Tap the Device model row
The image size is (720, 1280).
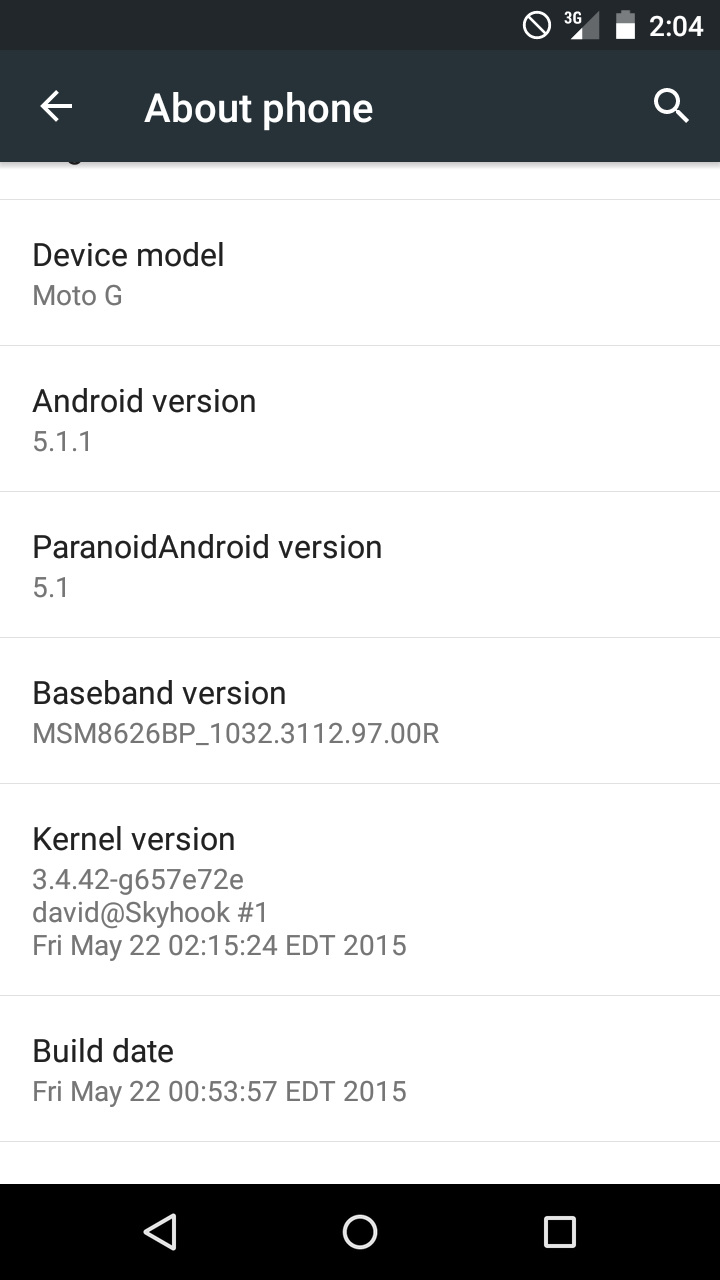[360, 273]
